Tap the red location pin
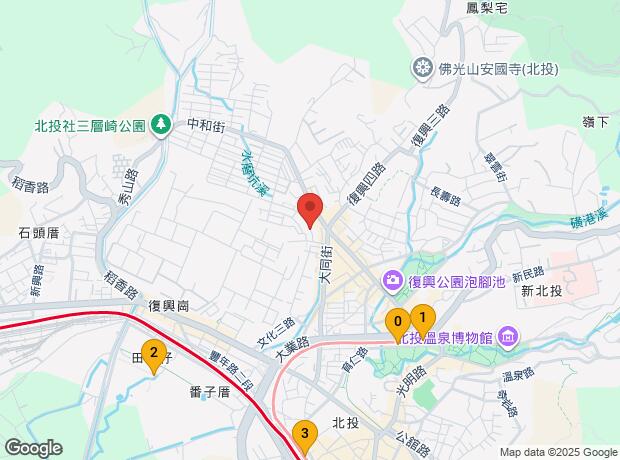This screenshot has width=620, height=460. coord(310,208)
